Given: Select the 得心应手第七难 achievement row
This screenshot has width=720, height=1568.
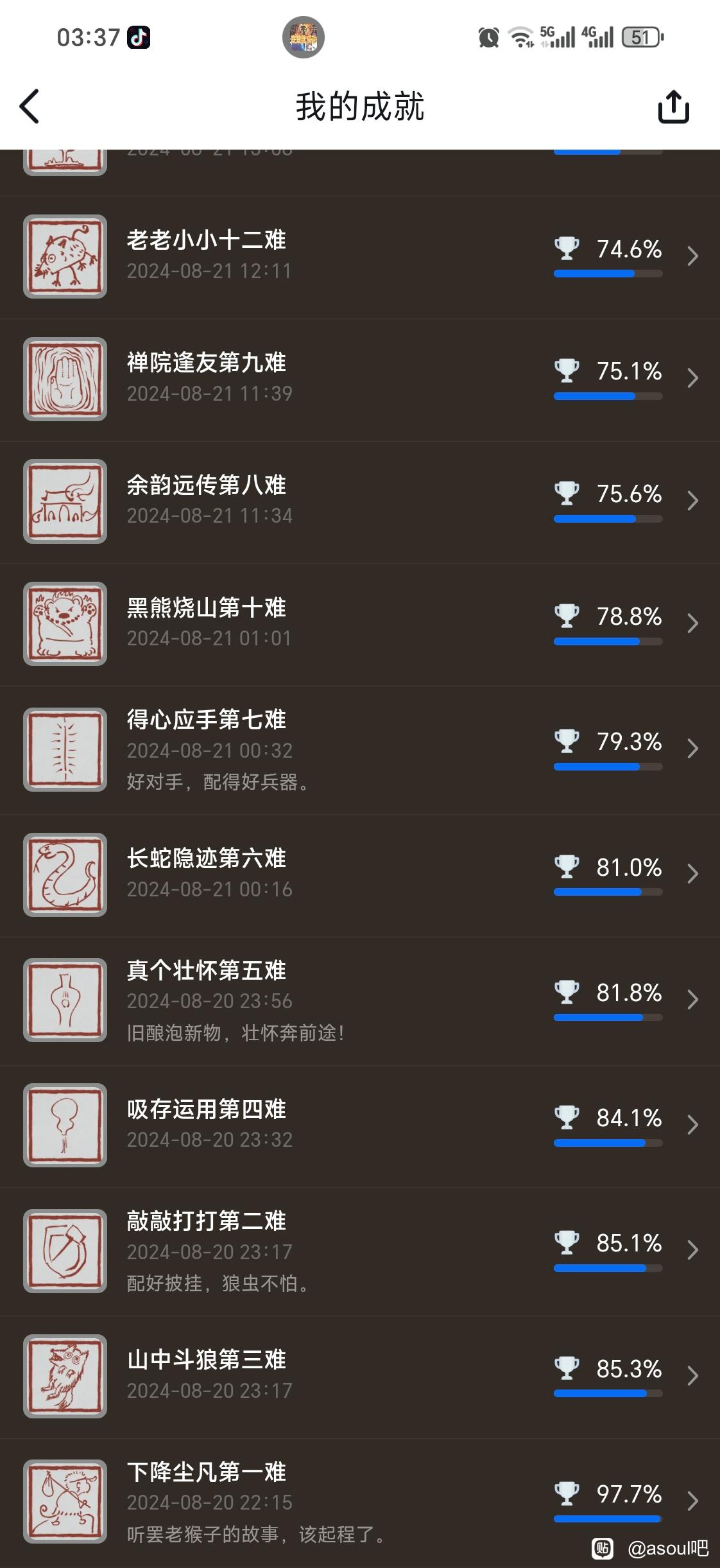Looking at the screenshot, I should point(359,749).
